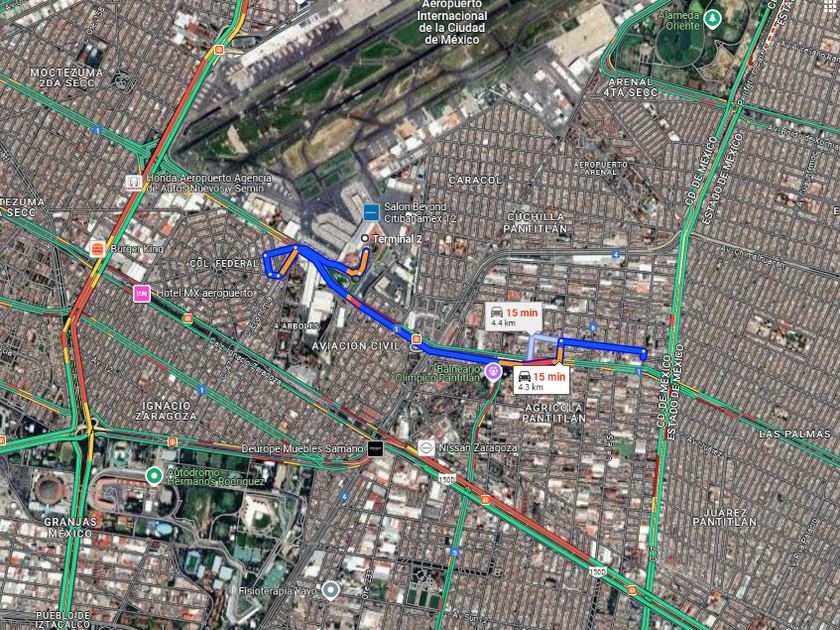Open Alameda Oriente park marker
840x630 pixels.
pos(712,19)
